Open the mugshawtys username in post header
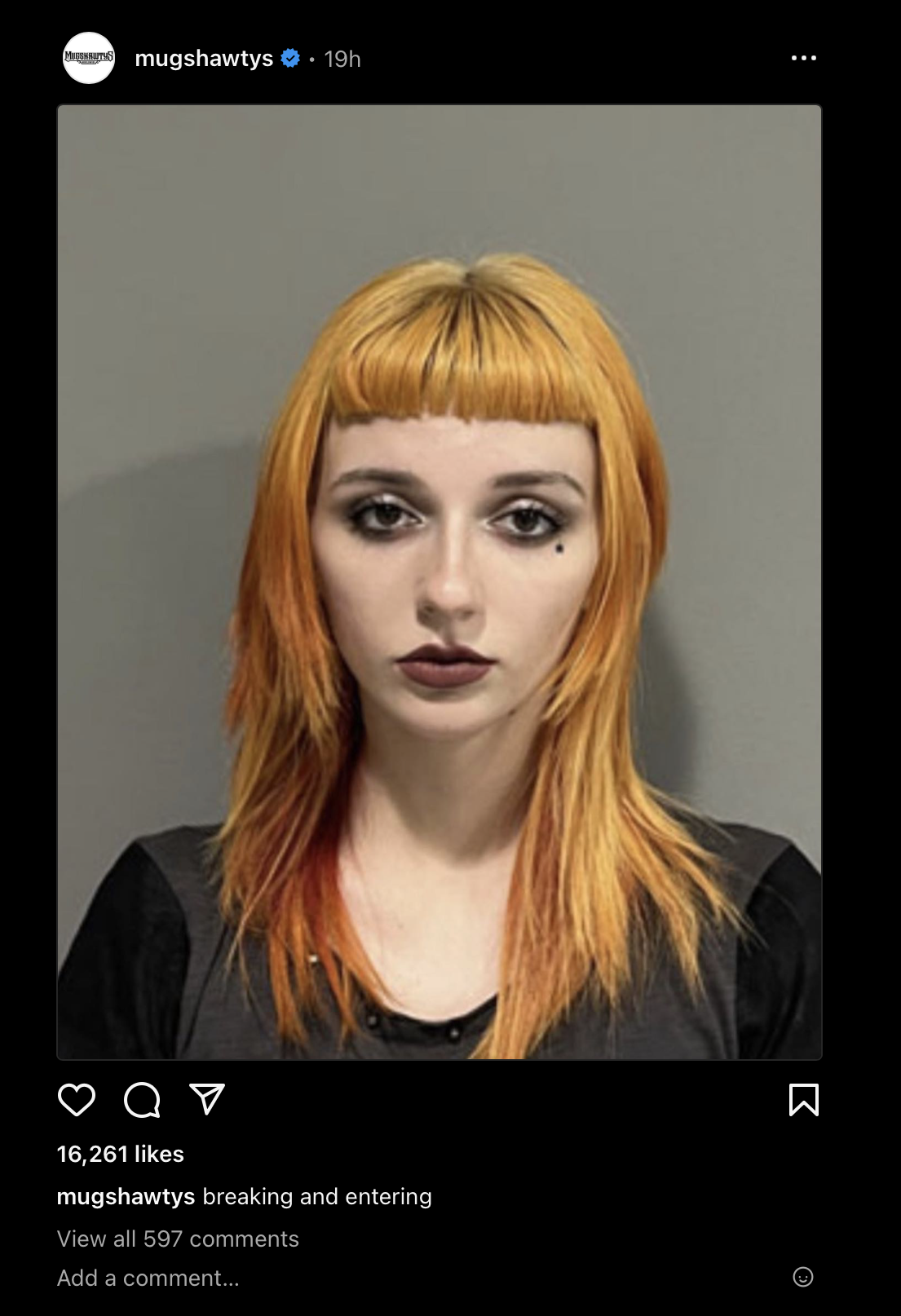The width and height of the screenshot is (901, 1316). (x=204, y=59)
